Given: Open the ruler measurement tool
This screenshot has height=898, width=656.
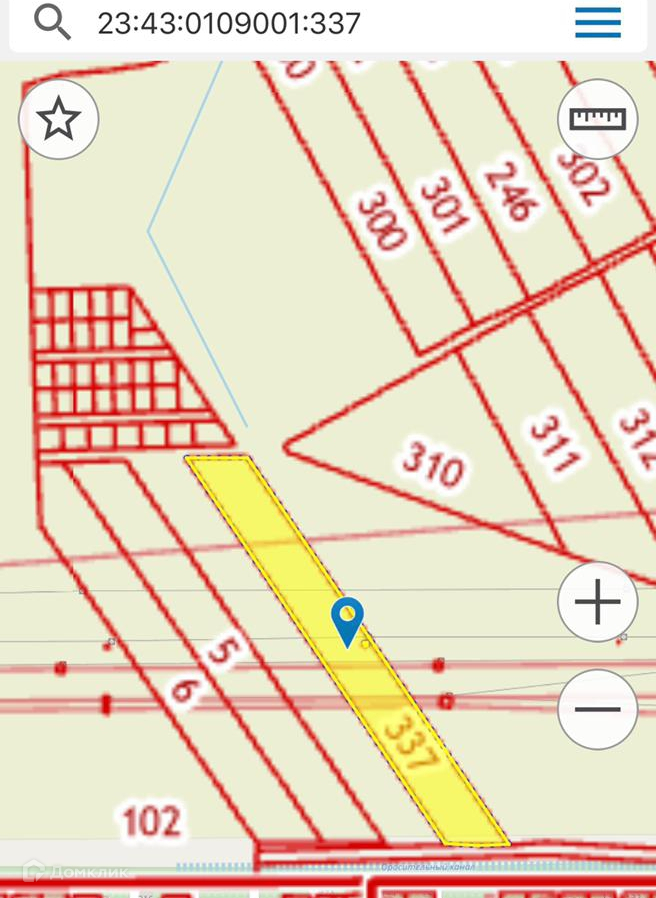Looking at the screenshot, I should coord(597,120).
